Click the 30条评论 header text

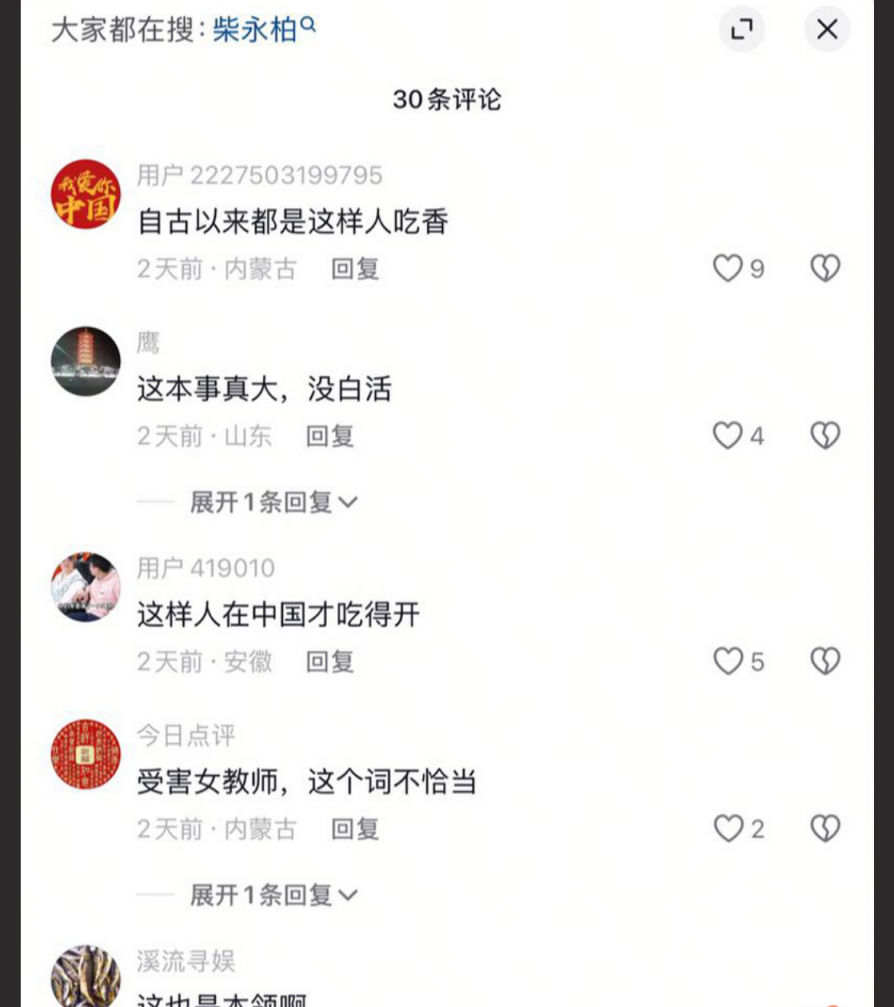point(447,101)
